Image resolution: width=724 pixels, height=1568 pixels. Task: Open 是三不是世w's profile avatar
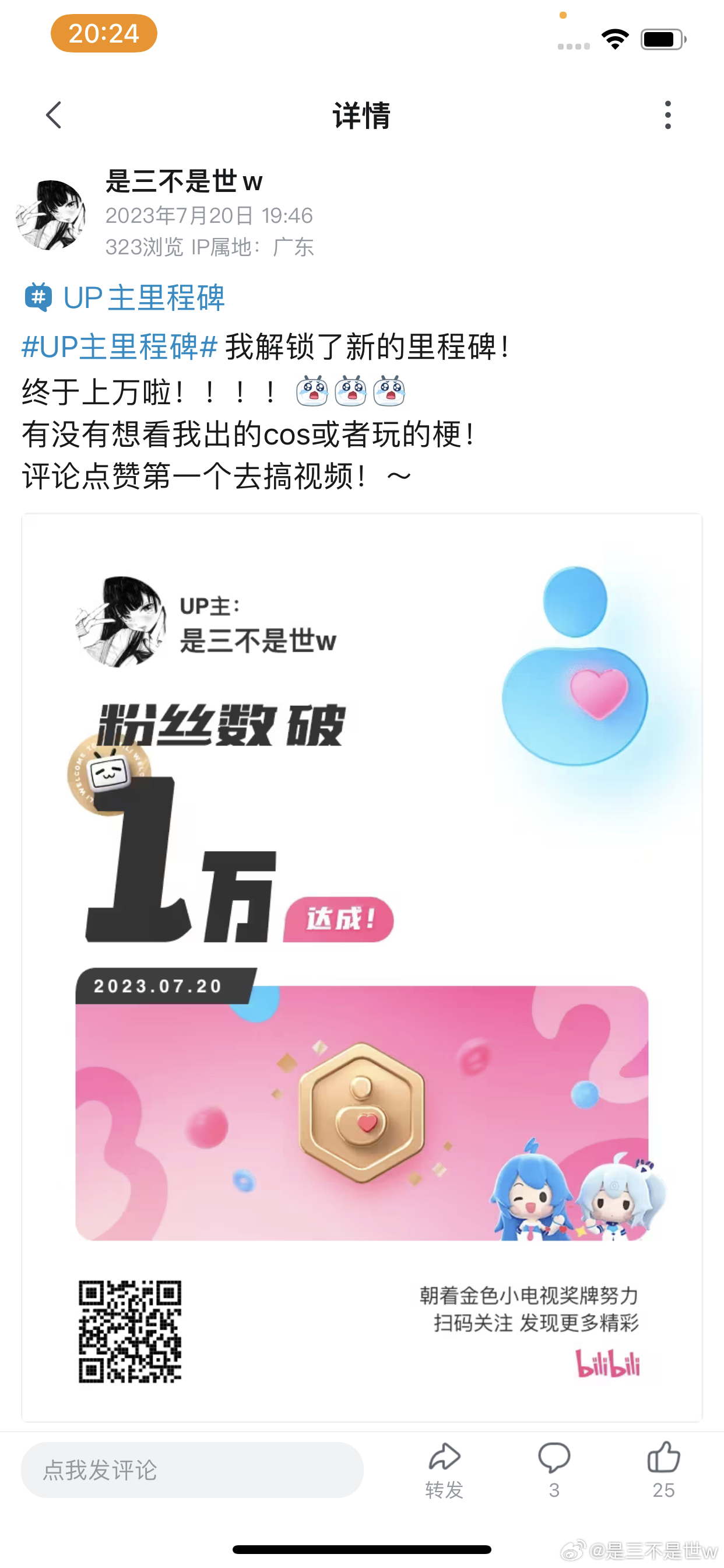coord(51,215)
